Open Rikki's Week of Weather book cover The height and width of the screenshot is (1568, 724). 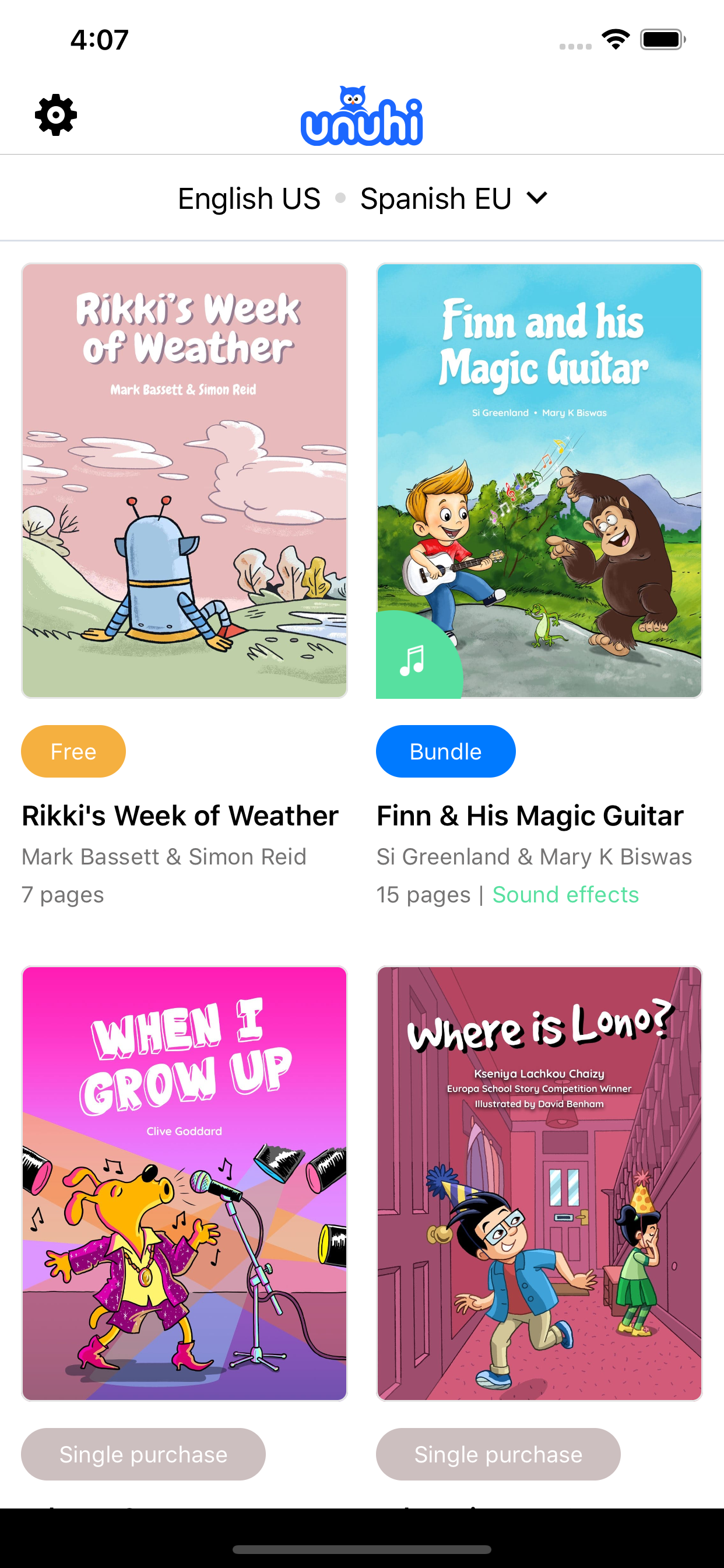tap(184, 481)
